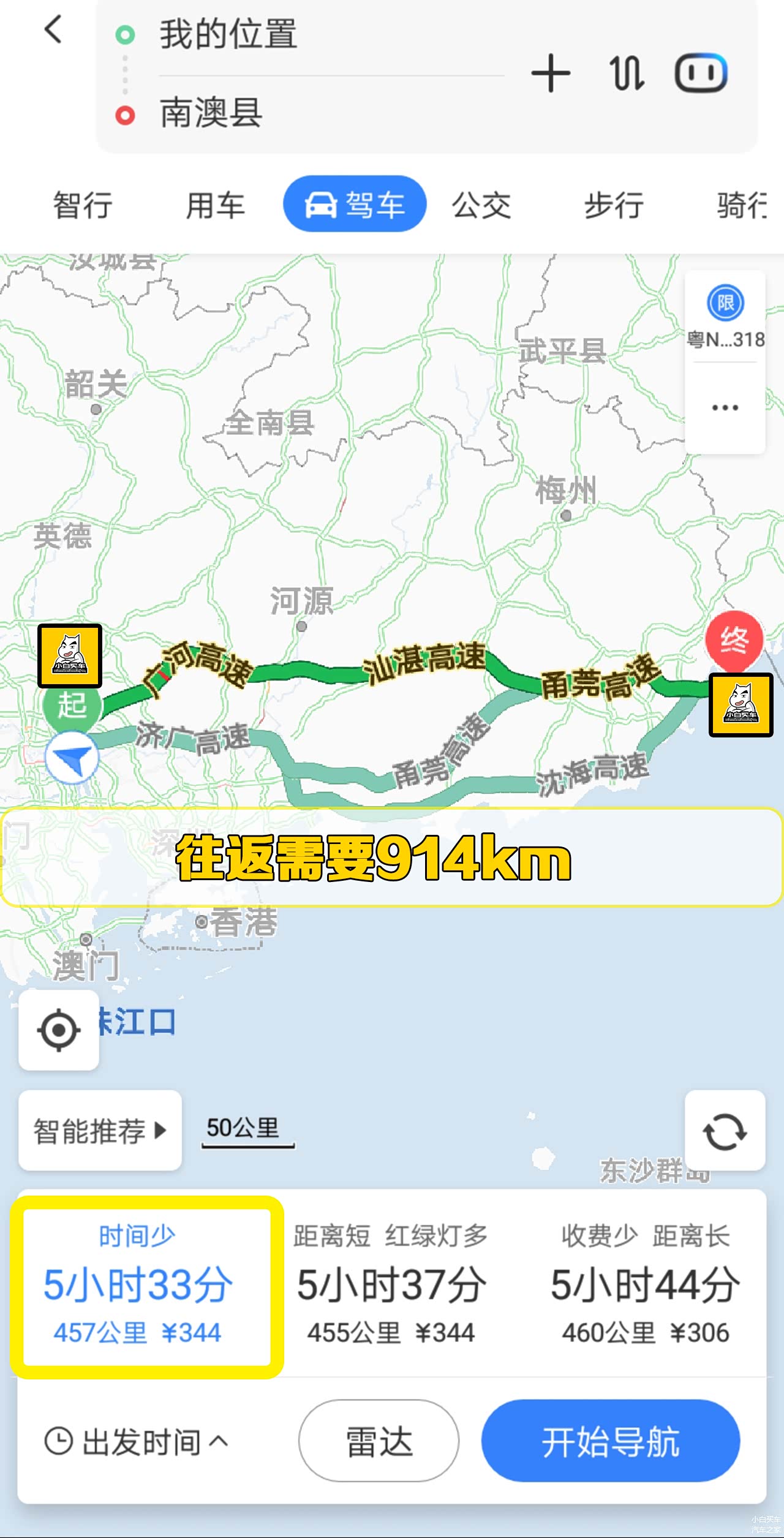Refresh the routes
The height and width of the screenshot is (1538, 784).
pyautogui.click(x=725, y=1131)
